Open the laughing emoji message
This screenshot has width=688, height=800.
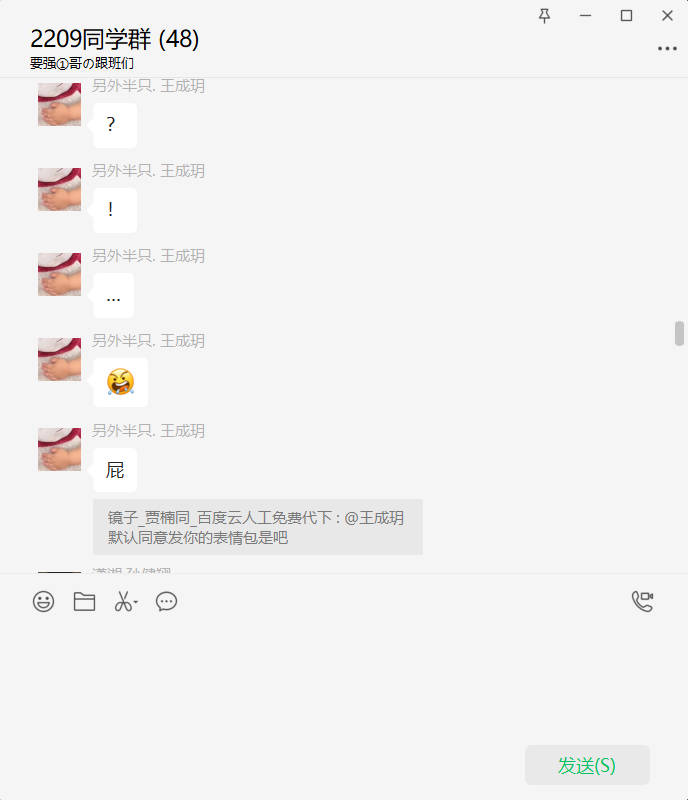click(120, 382)
